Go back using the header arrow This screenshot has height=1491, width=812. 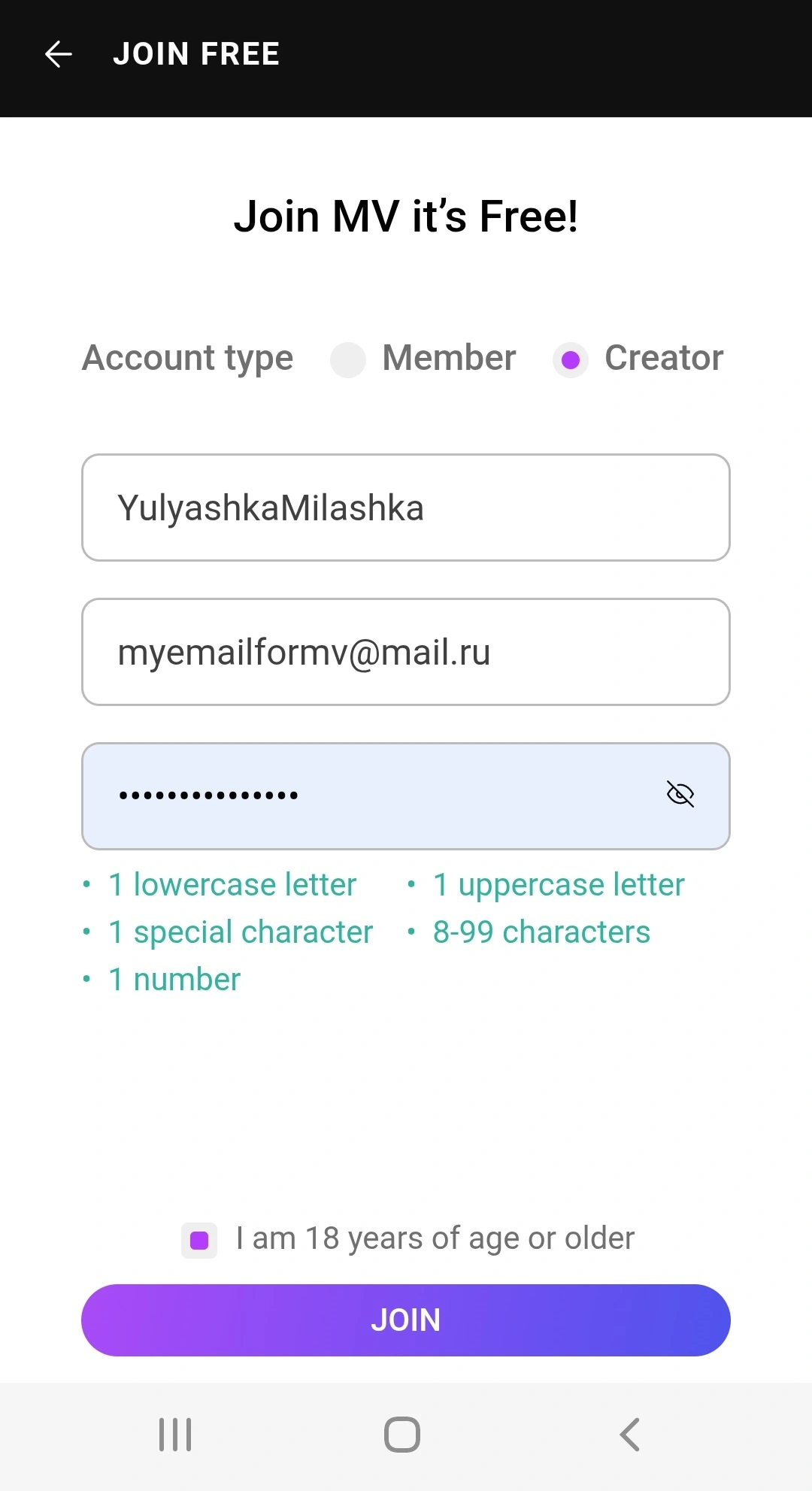pos(58,54)
